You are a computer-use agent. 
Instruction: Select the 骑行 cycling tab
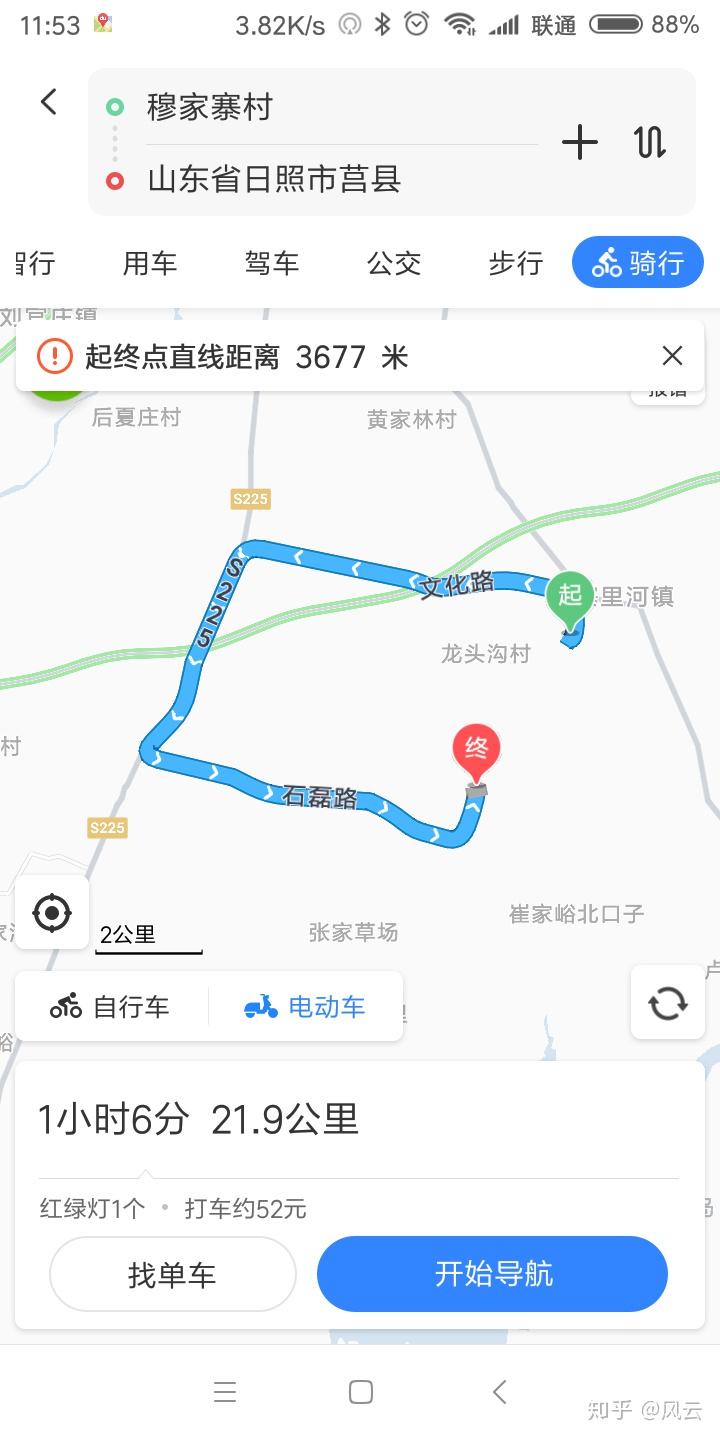pyautogui.click(x=638, y=263)
